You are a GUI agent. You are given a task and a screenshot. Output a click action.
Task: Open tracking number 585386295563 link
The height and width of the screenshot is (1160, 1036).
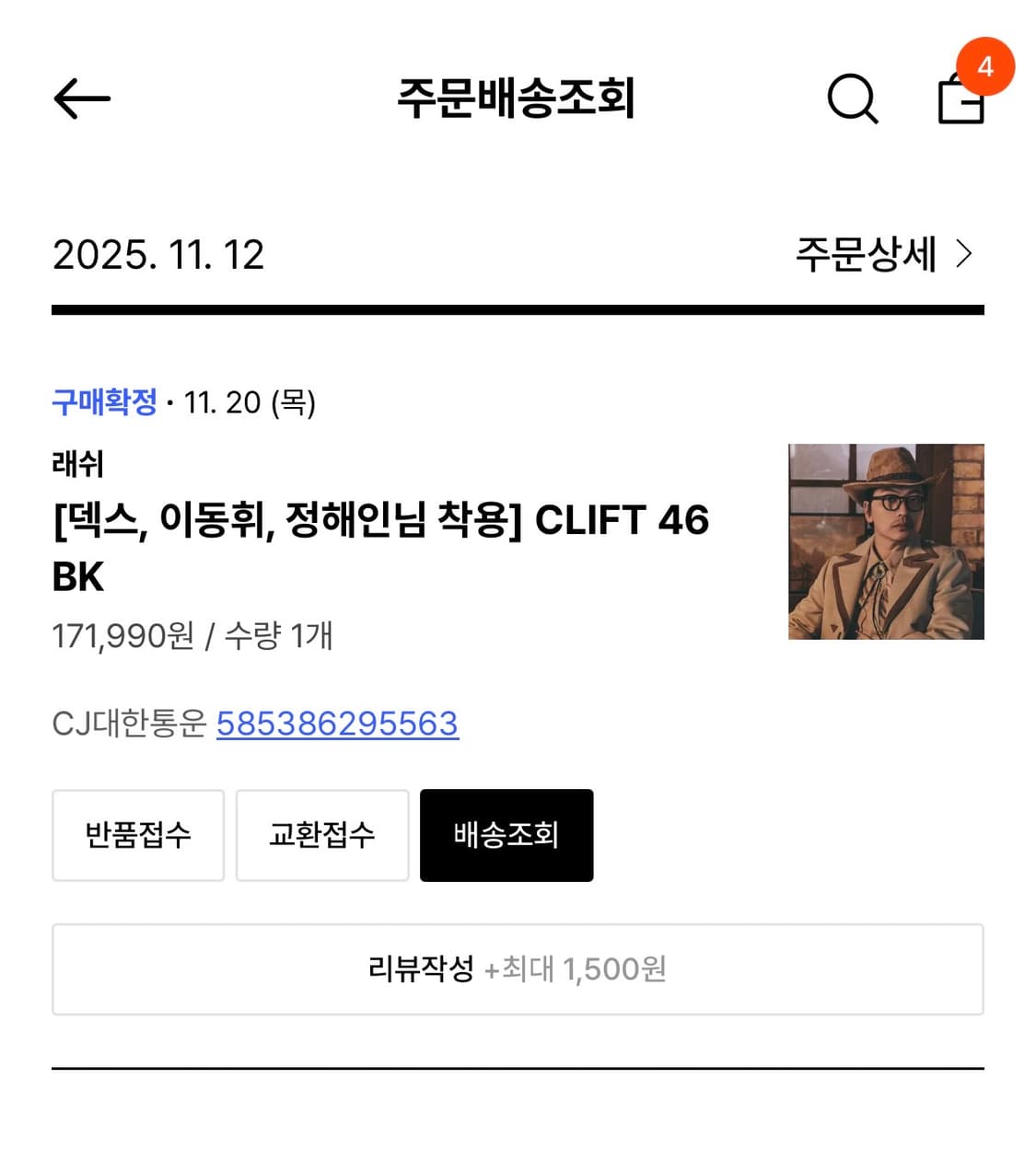pos(337,724)
